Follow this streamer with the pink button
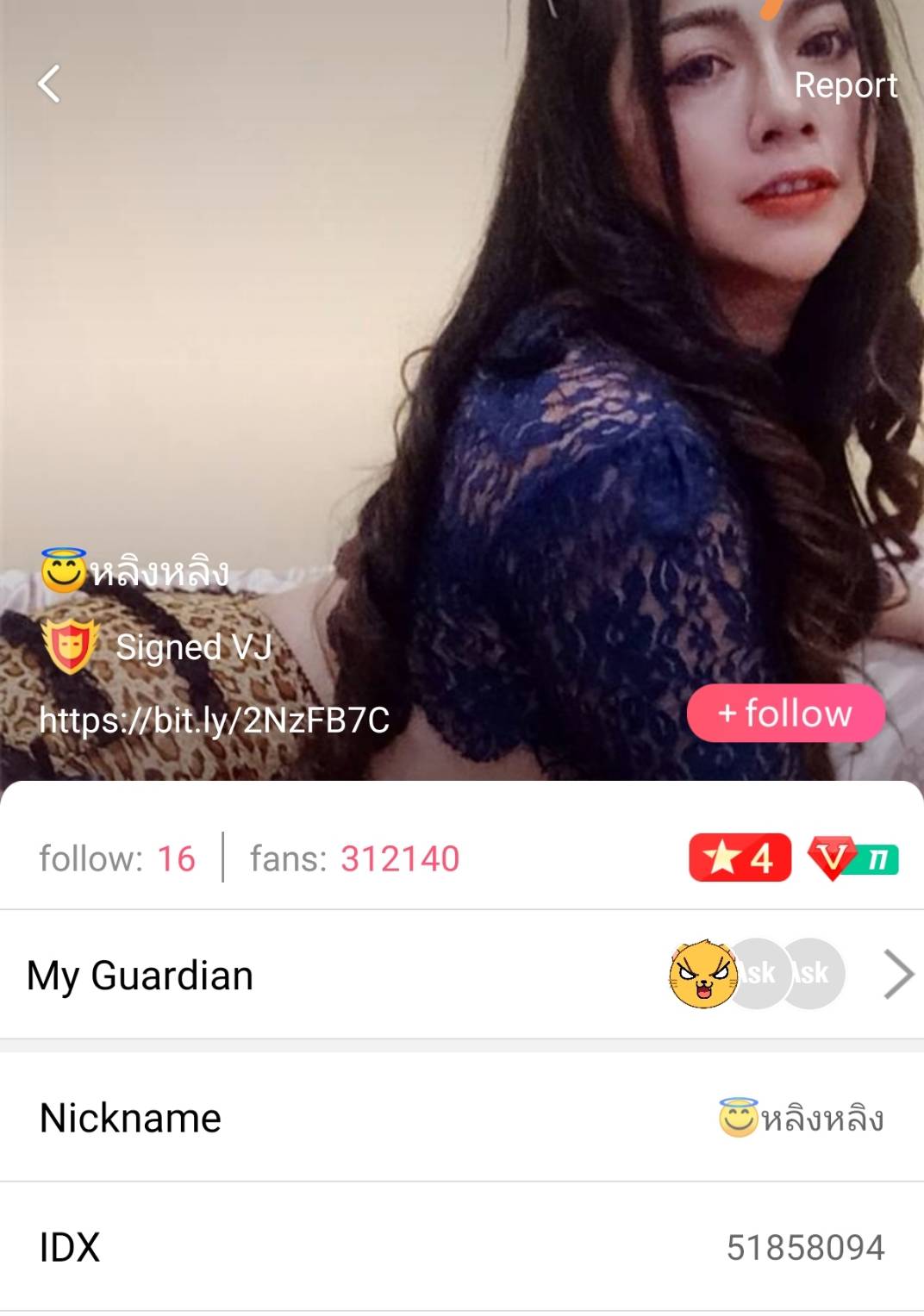The height and width of the screenshot is (1316, 924). tap(785, 714)
